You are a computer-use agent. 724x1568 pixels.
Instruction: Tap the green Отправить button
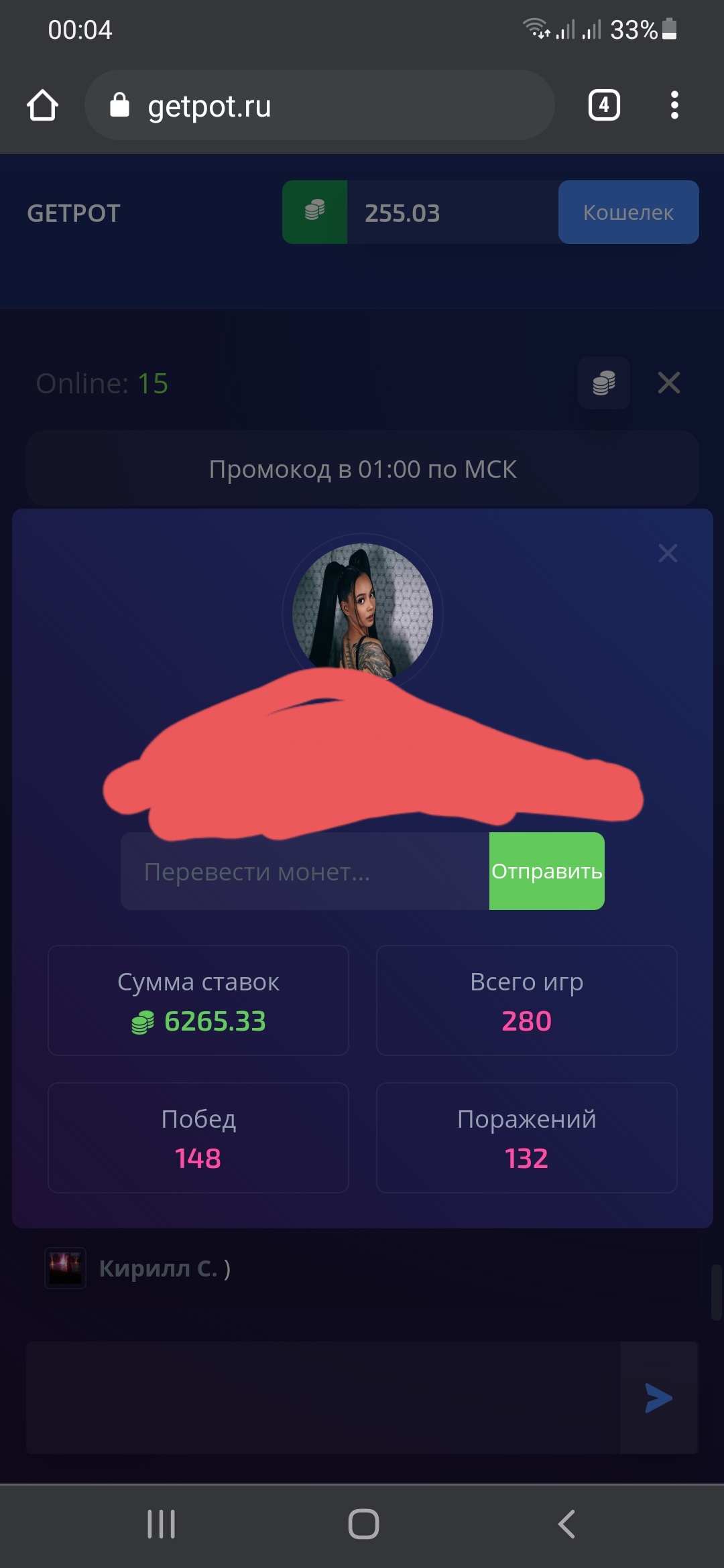click(546, 871)
